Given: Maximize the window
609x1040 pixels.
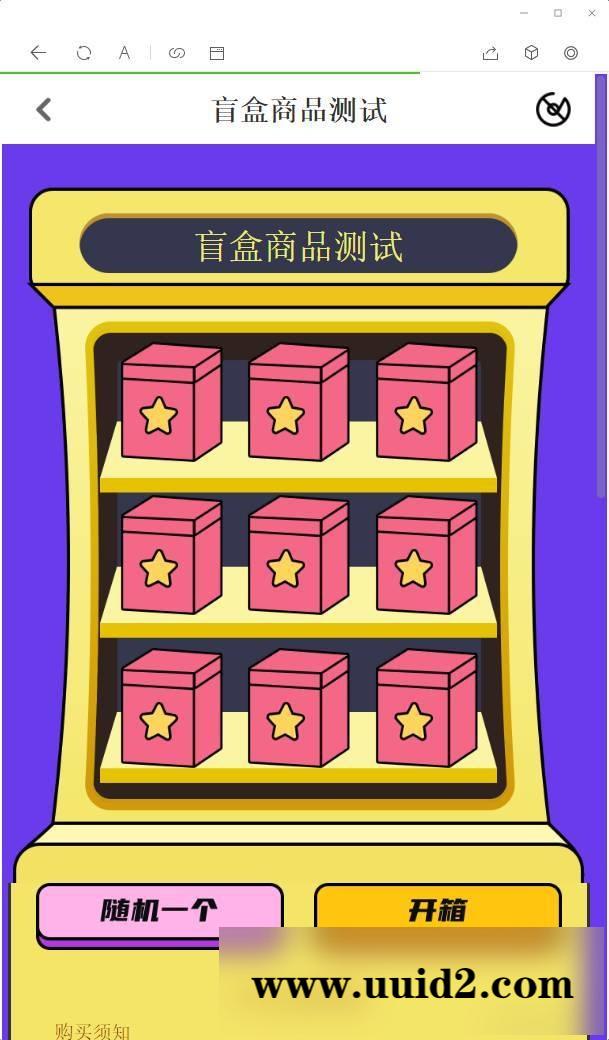Looking at the screenshot, I should point(558,13).
